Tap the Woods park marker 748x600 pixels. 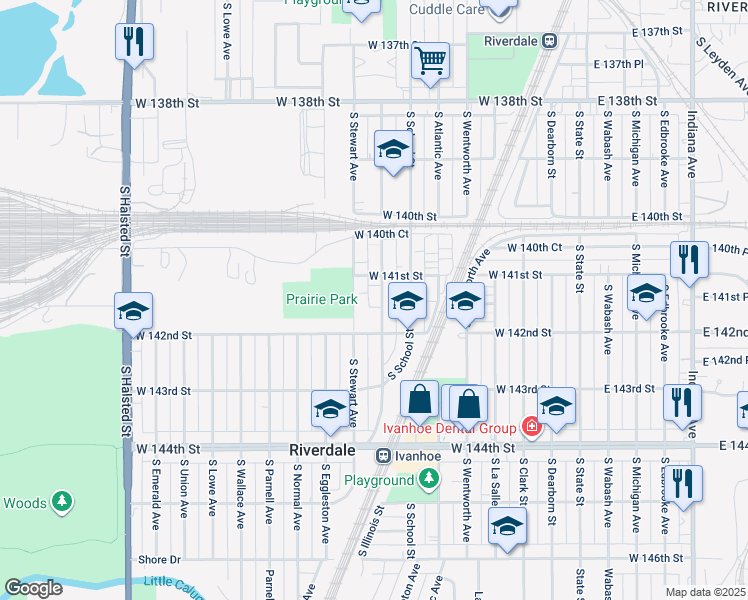pos(62,502)
